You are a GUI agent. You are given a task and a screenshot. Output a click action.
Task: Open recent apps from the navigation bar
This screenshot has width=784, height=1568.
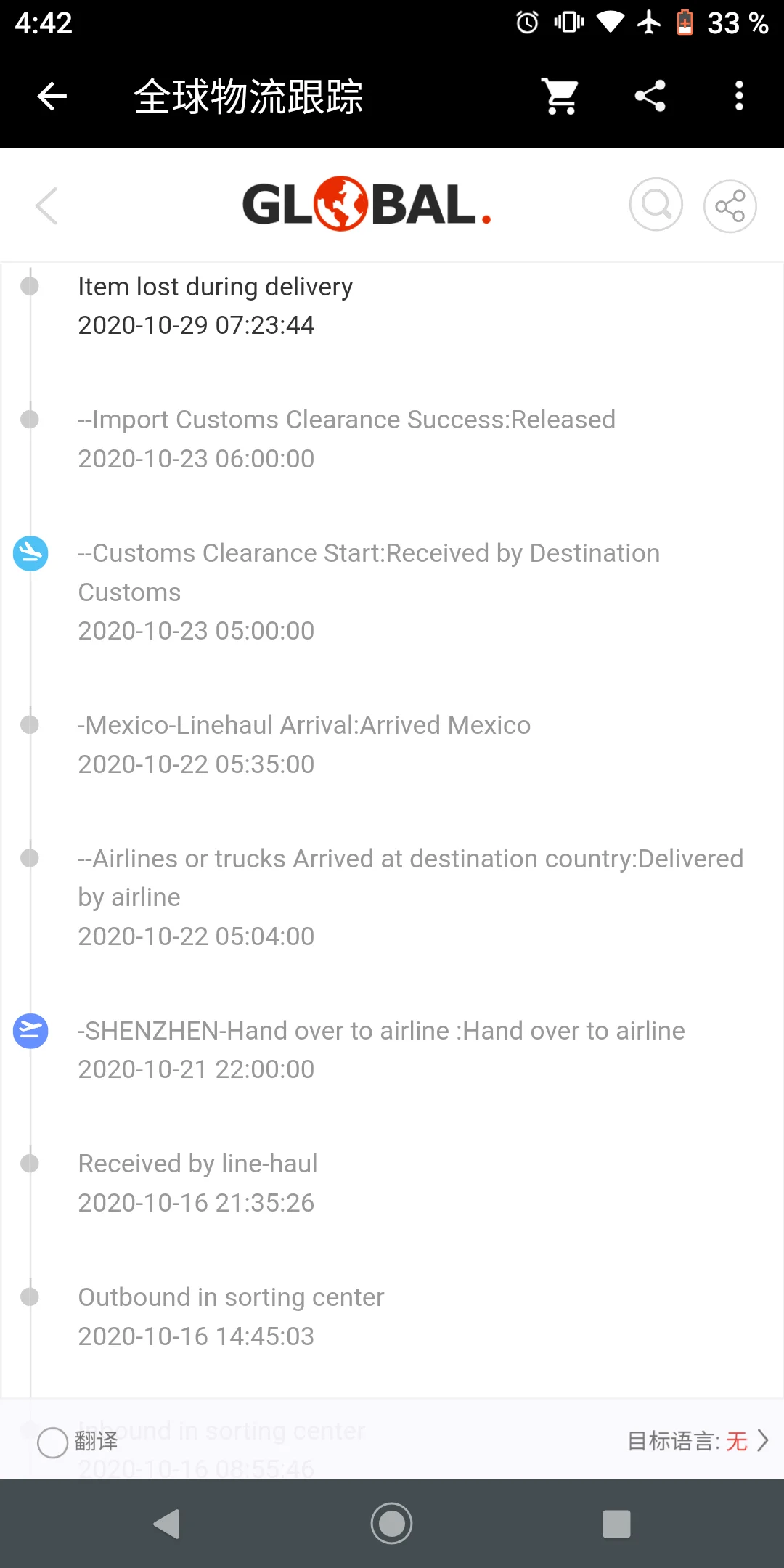coord(616,1523)
